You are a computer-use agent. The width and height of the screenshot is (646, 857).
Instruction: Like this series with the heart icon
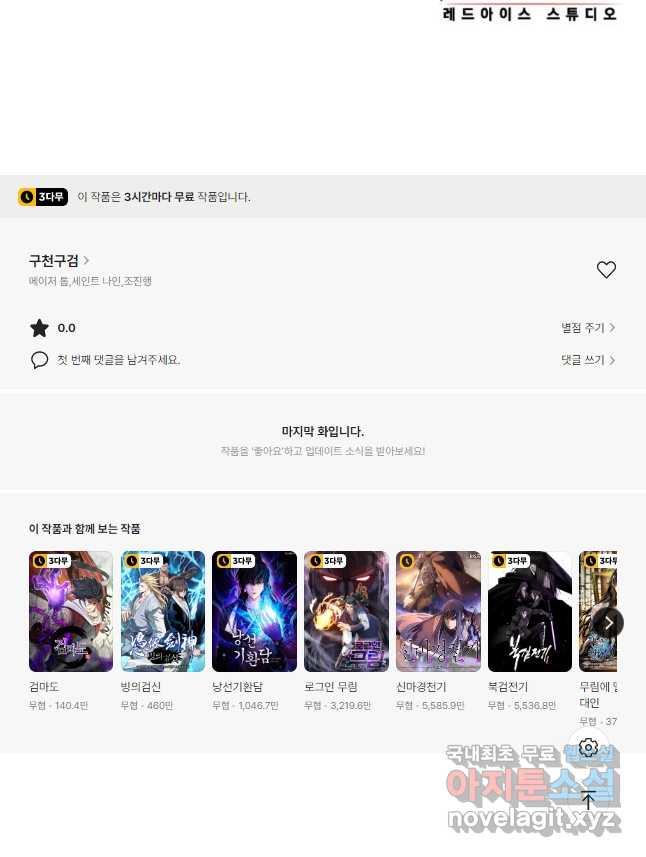pyautogui.click(x=606, y=270)
